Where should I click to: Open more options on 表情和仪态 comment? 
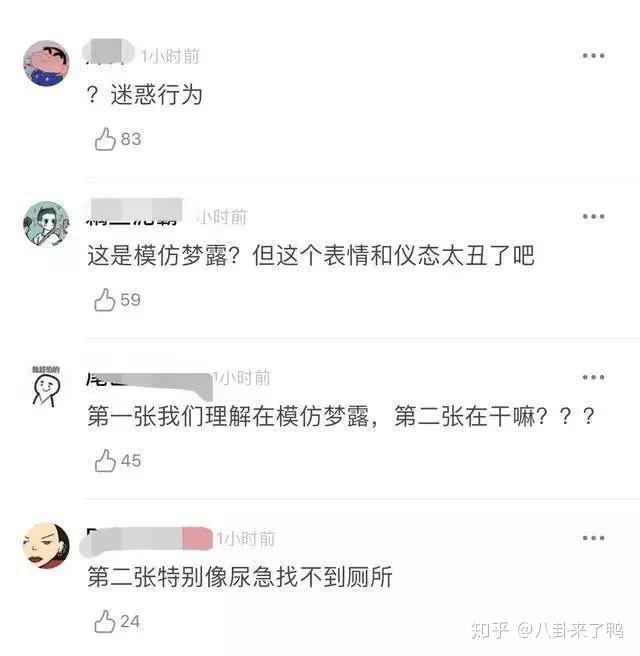[x=594, y=217]
